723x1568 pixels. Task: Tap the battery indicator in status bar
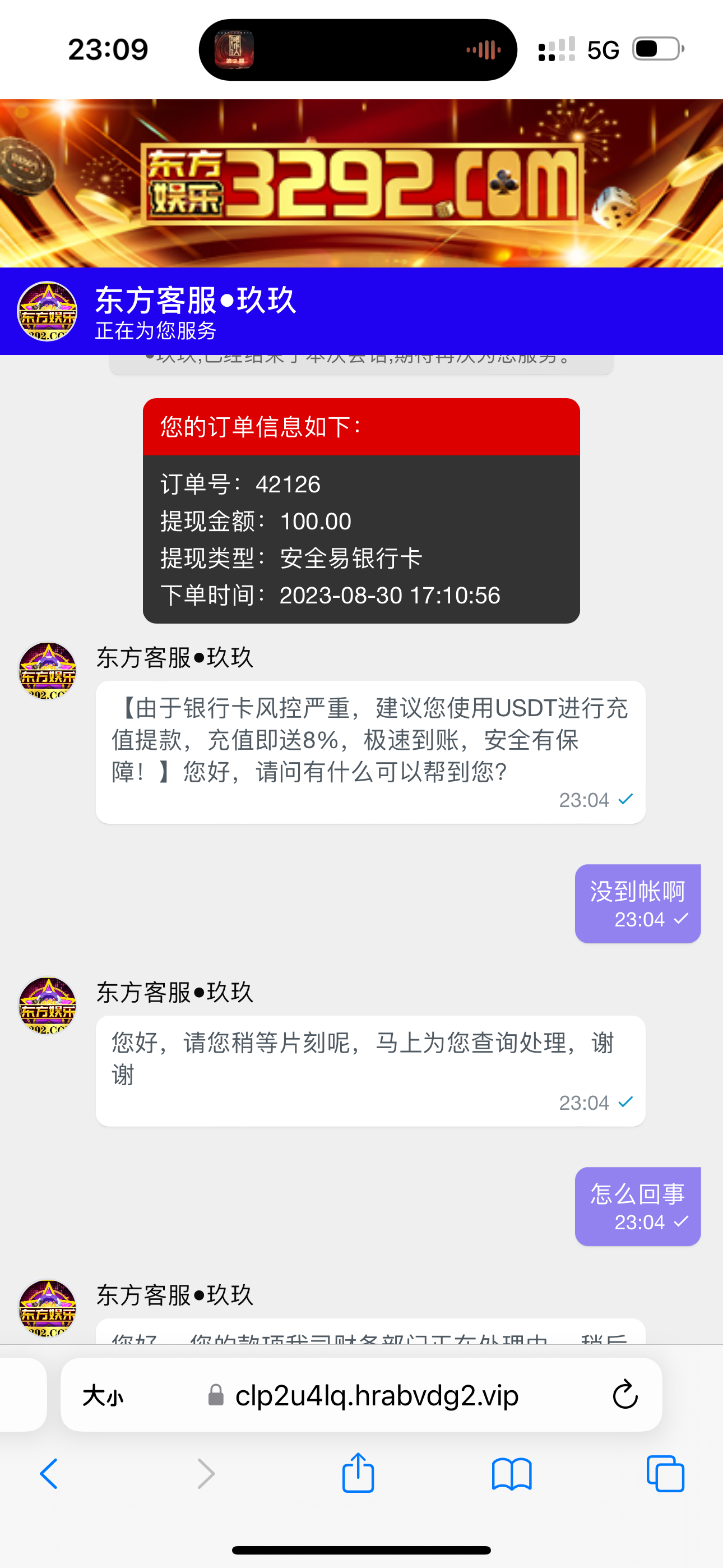click(x=656, y=49)
